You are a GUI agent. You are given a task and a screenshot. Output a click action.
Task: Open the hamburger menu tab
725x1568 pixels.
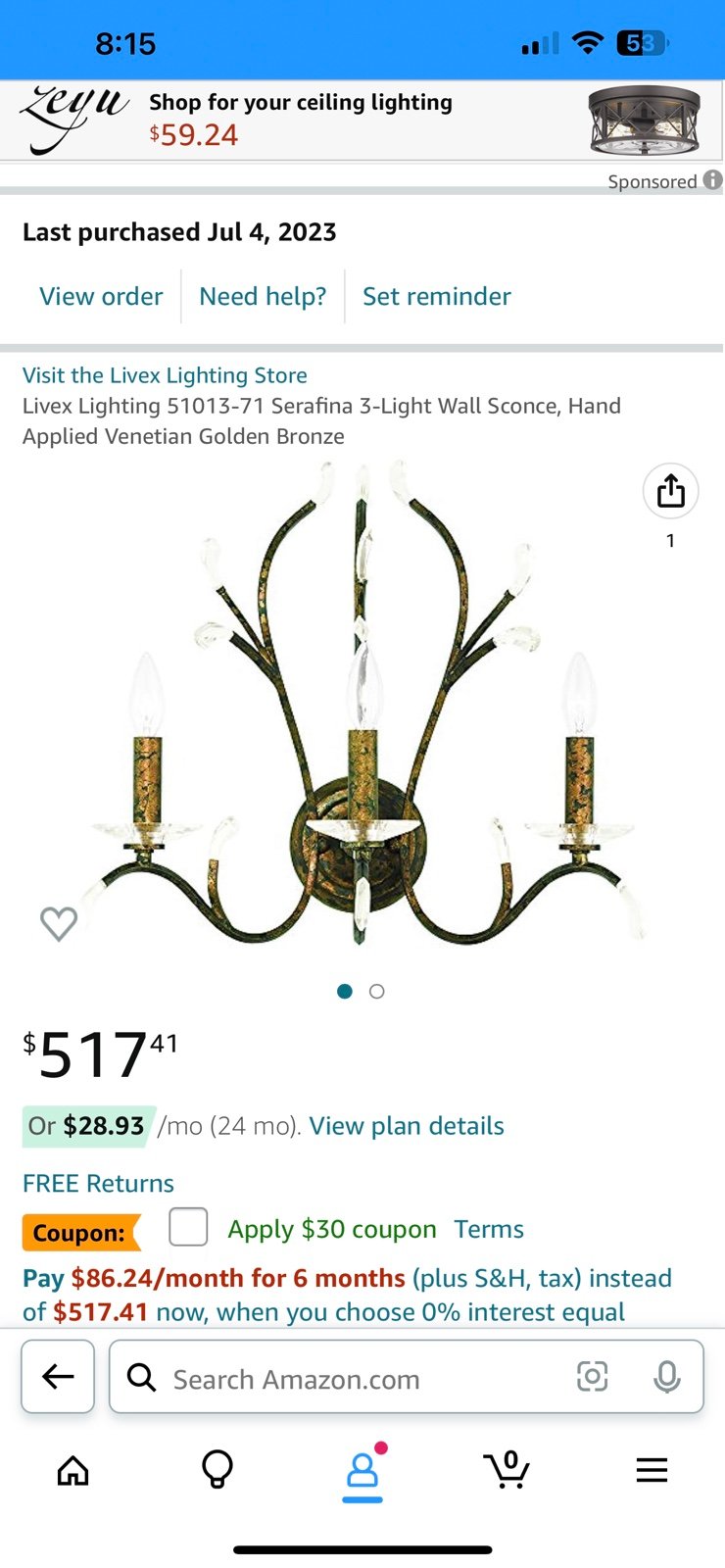(x=652, y=1470)
